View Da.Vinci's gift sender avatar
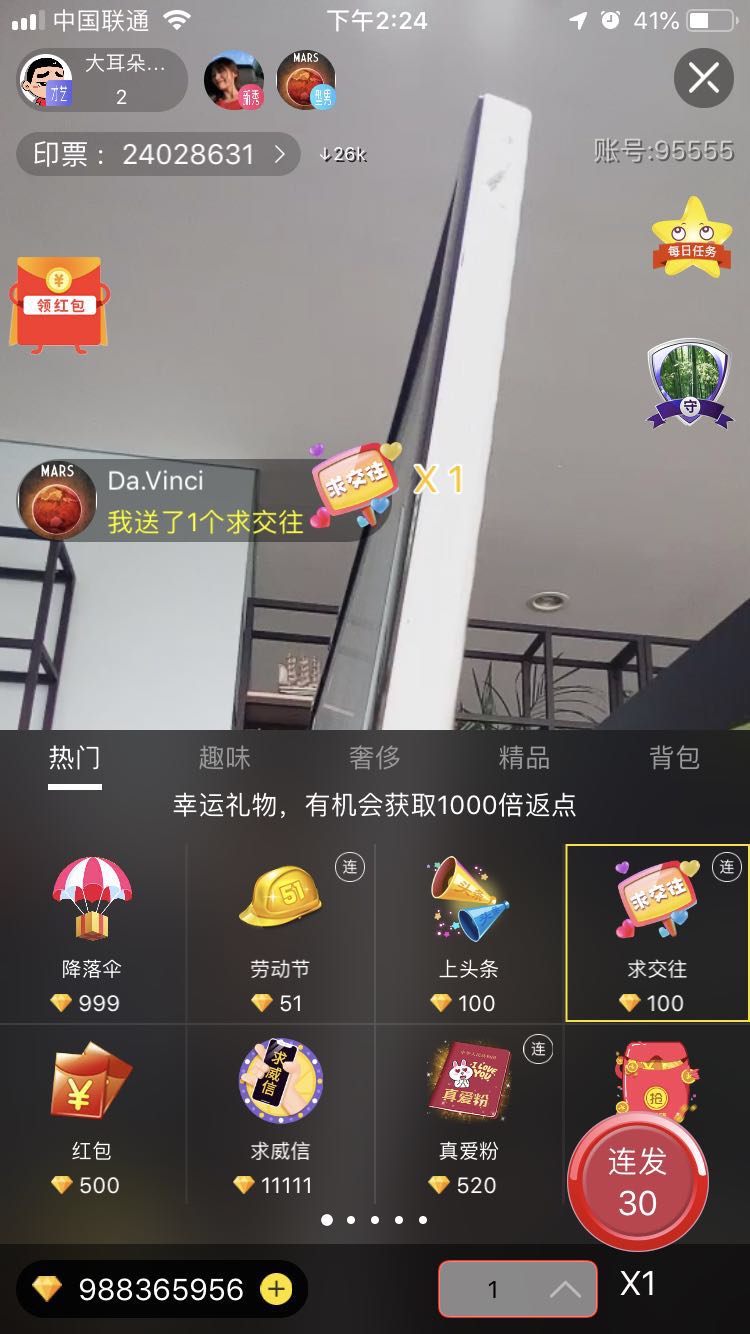The image size is (750, 1334). [58, 500]
